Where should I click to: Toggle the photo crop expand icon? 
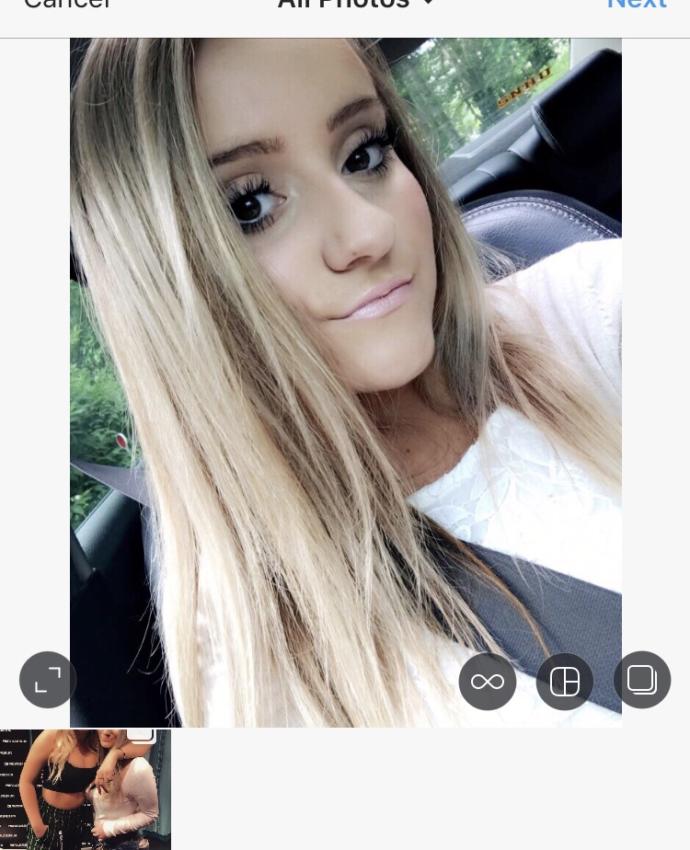(48, 680)
